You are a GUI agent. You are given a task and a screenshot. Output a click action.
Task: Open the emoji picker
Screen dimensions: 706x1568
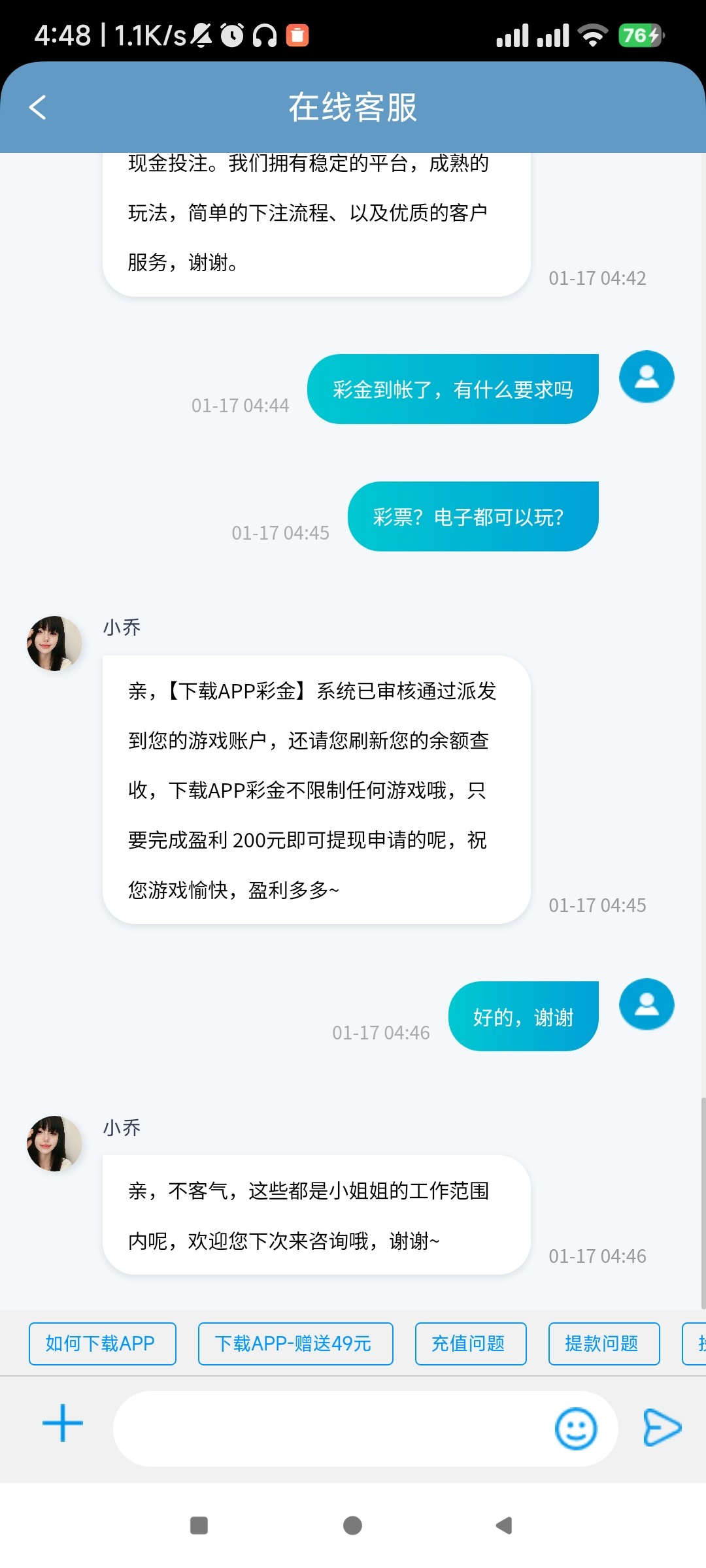click(575, 1428)
